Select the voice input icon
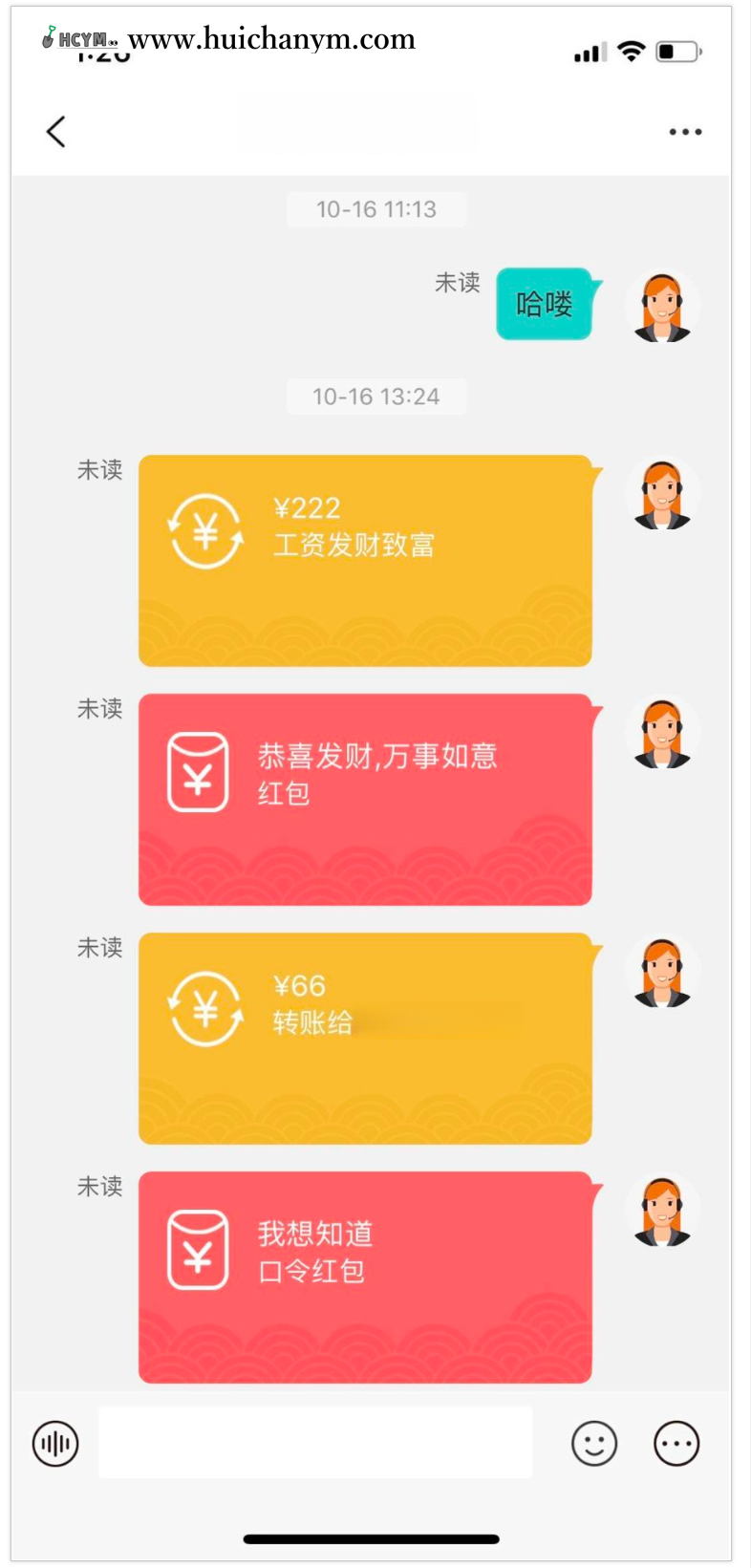This screenshot has width=751, height=1568. point(54,1444)
